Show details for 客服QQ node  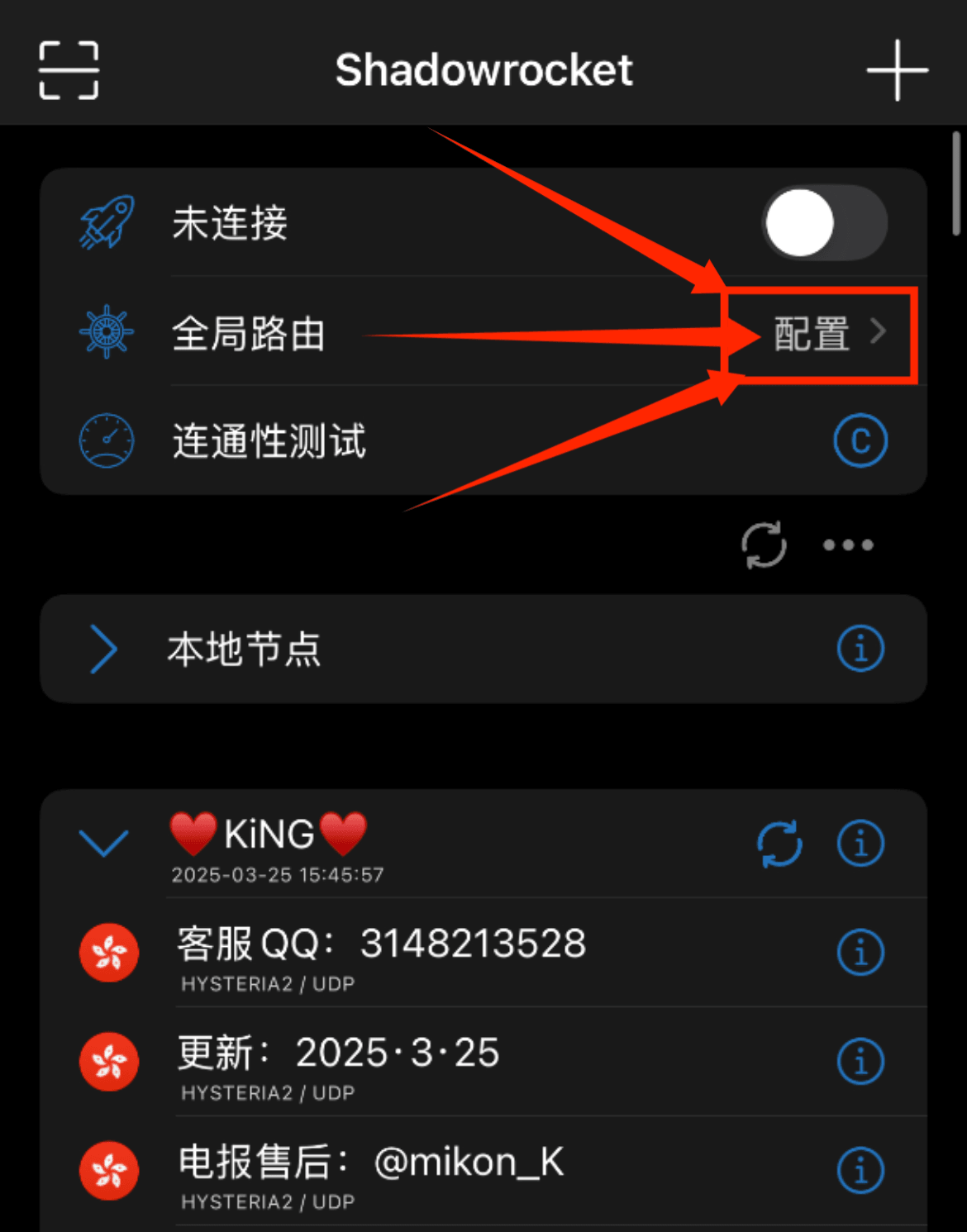(860, 953)
